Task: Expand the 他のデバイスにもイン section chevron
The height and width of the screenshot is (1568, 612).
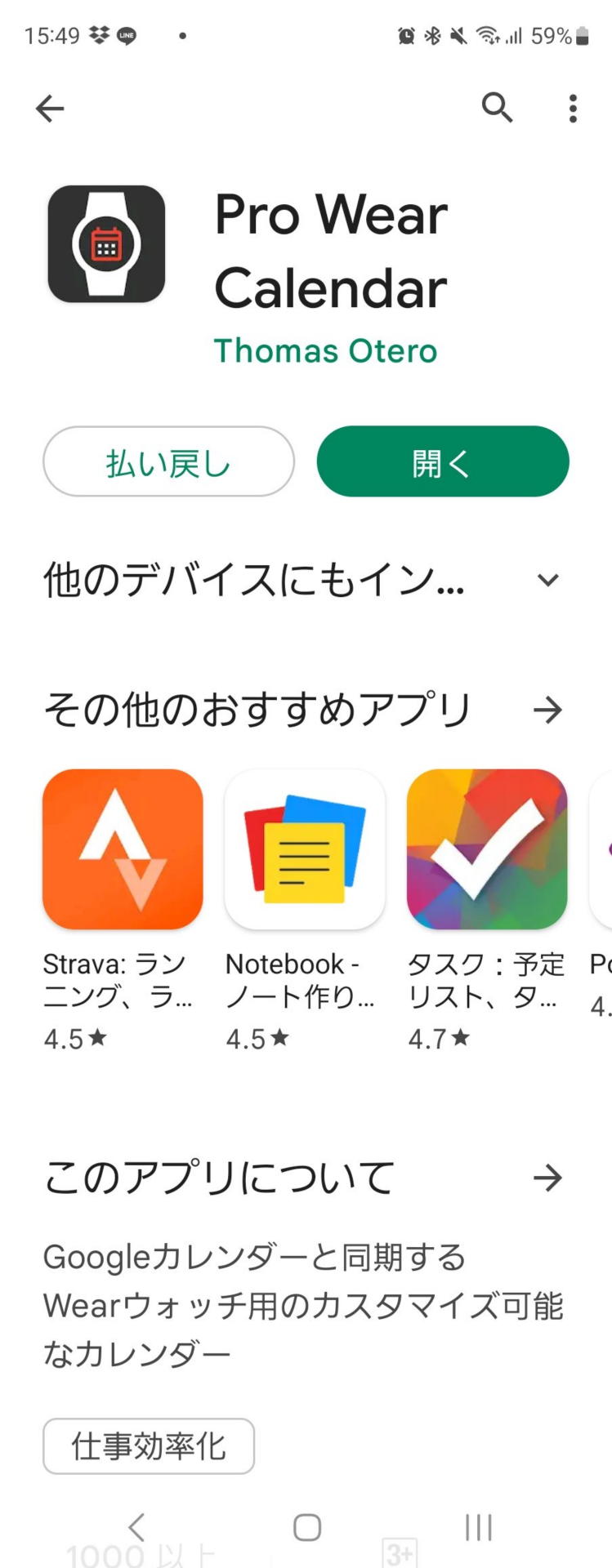Action: pyautogui.click(x=547, y=581)
